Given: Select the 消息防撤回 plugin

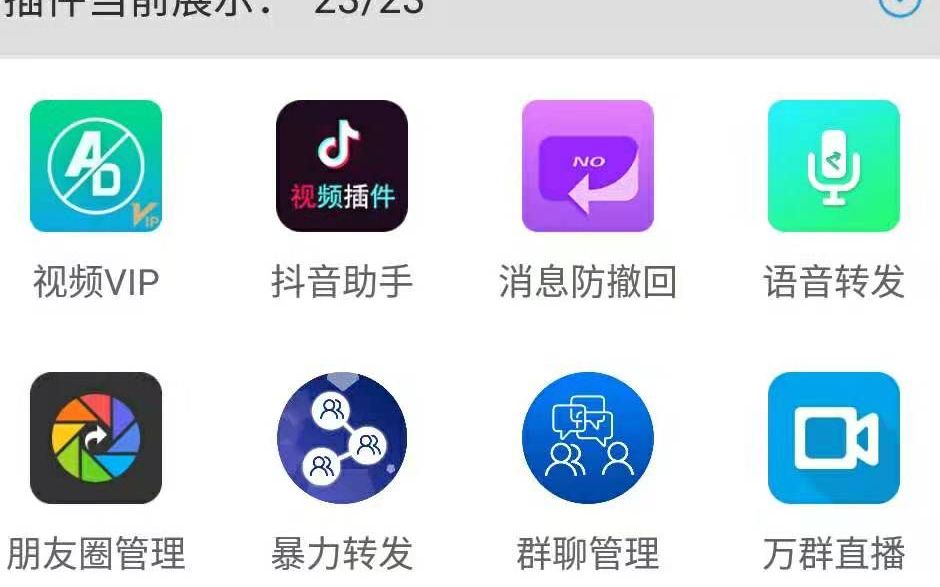Looking at the screenshot, I should [x=588, y=166].
